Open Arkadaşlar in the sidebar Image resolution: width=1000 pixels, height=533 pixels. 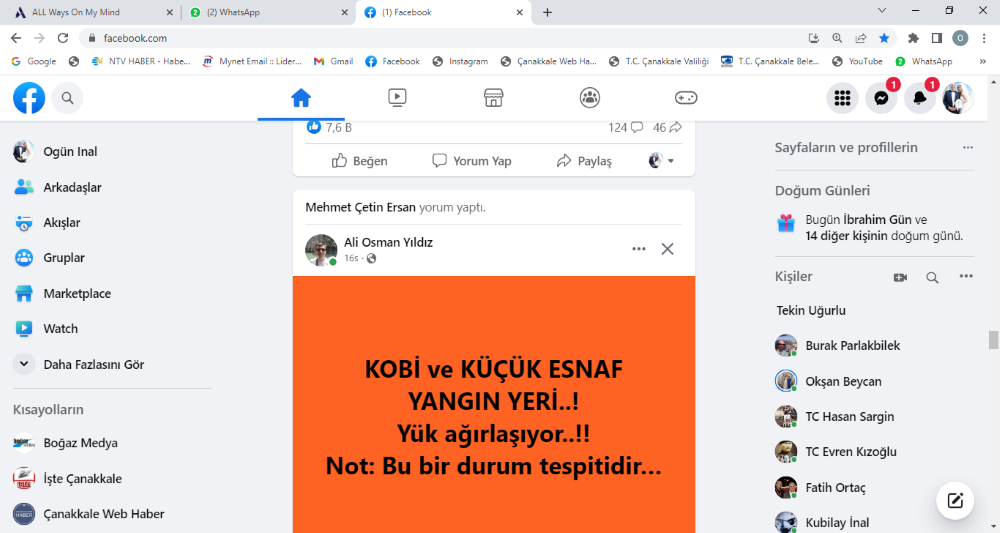coord(71,187)
